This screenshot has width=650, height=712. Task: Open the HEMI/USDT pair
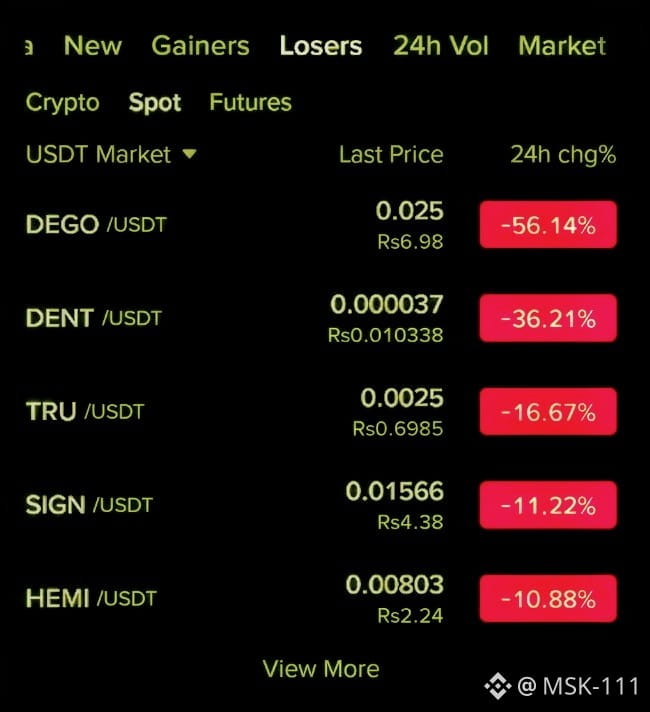pos(321,599)
